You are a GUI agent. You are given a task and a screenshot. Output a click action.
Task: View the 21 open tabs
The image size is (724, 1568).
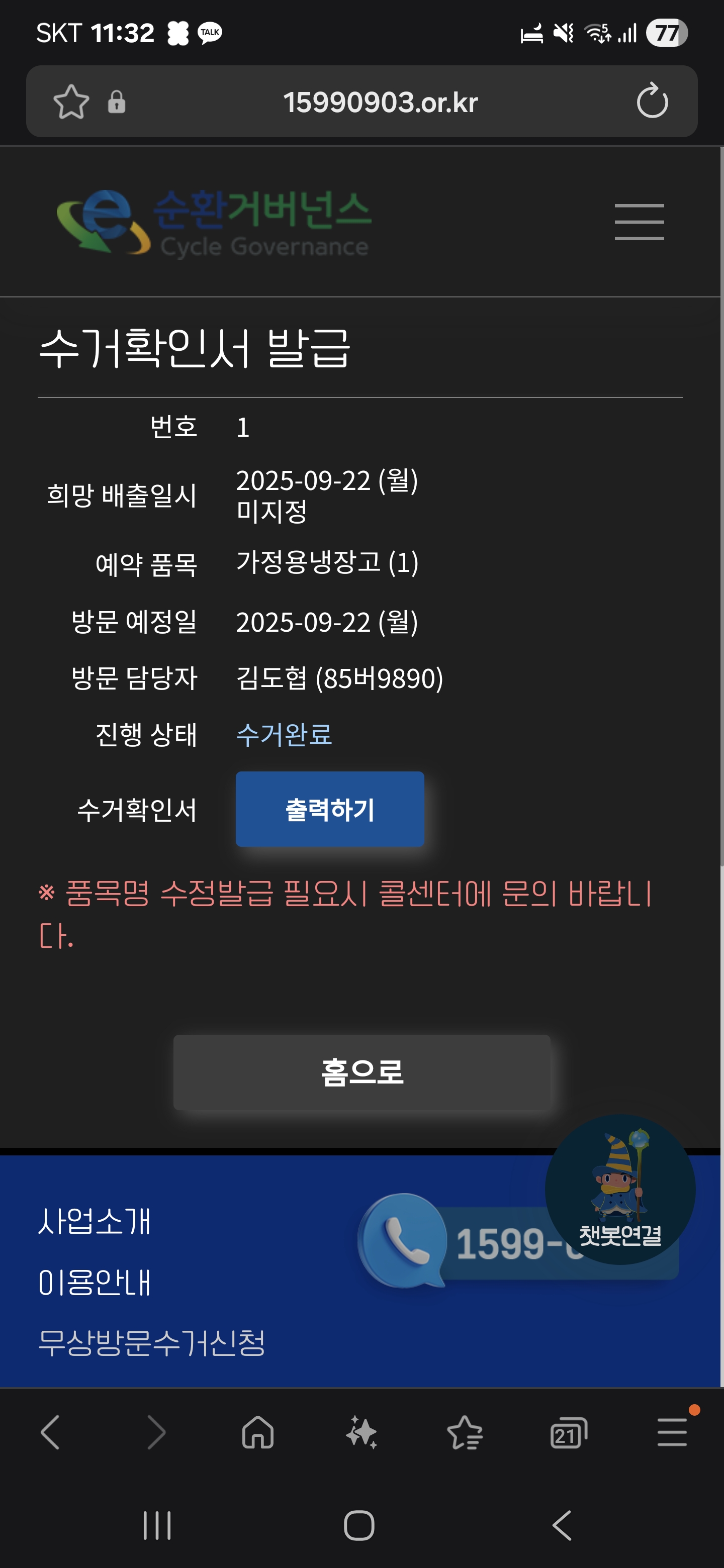click(x=568, y=1433)
